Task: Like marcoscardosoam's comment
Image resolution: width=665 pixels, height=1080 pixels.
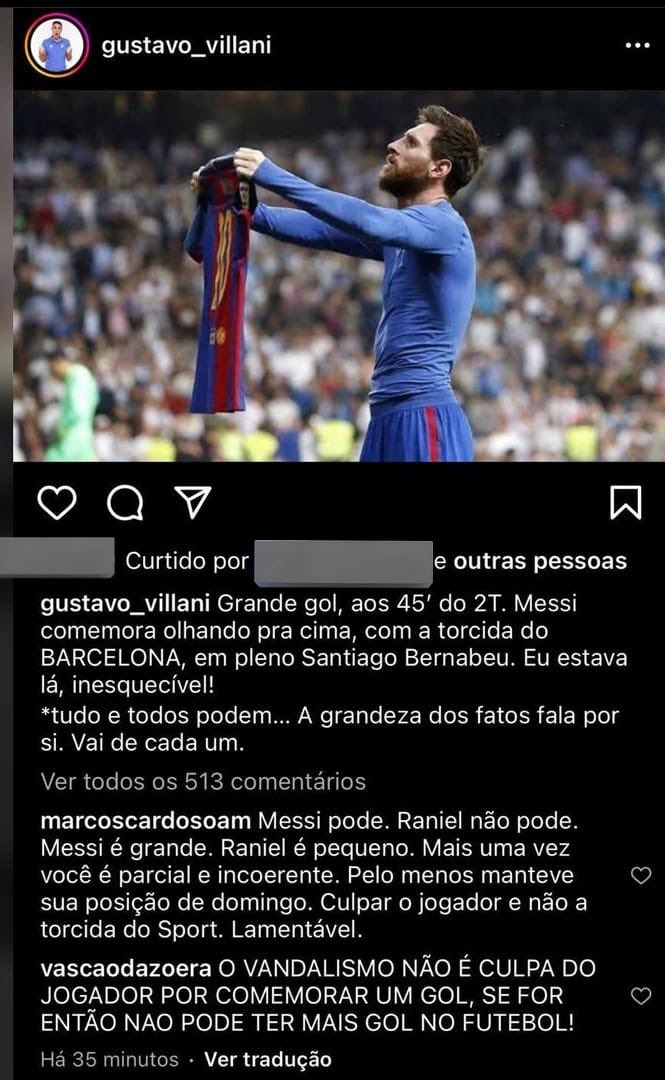Action: coord(641,876)
